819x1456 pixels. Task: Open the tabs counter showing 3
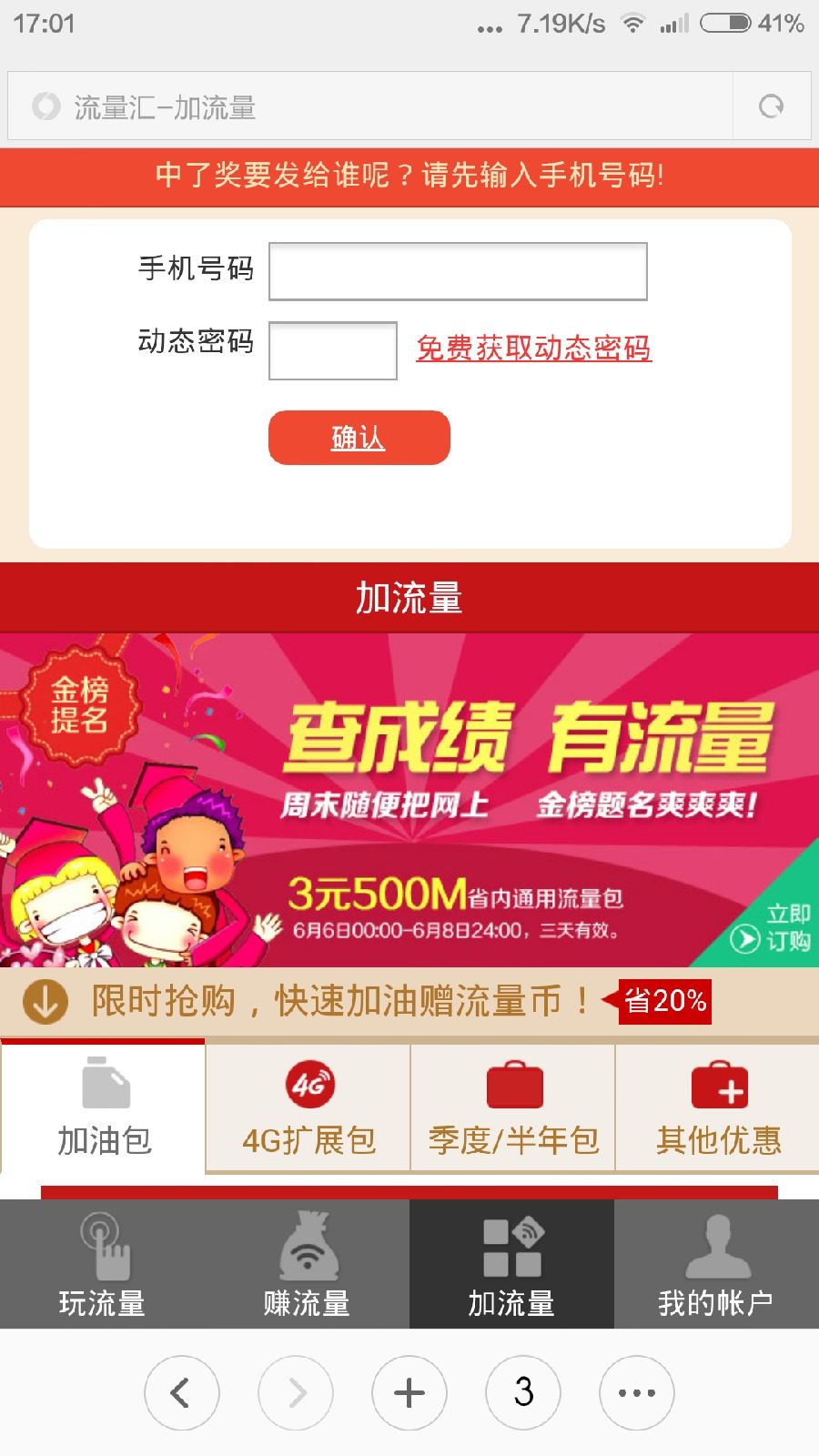click(x=523, y=1392)
